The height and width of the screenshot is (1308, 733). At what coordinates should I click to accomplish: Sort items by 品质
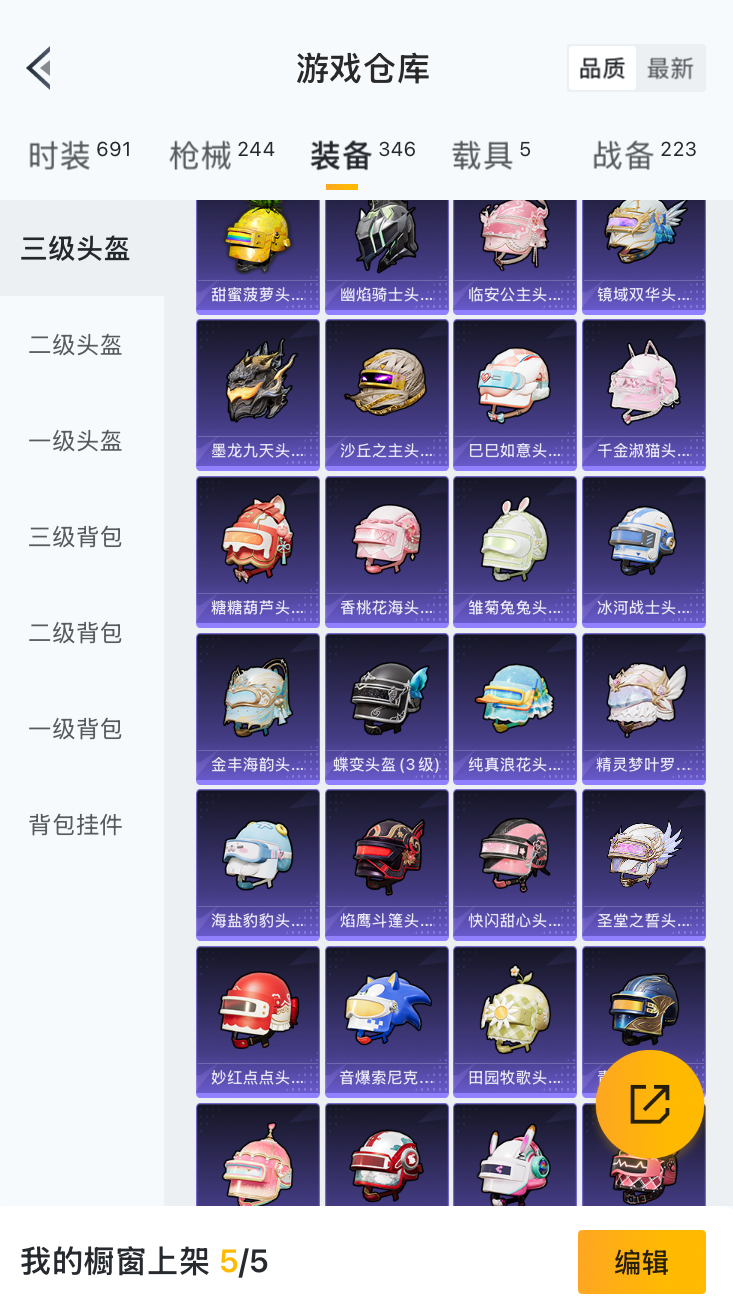point(602,68)
